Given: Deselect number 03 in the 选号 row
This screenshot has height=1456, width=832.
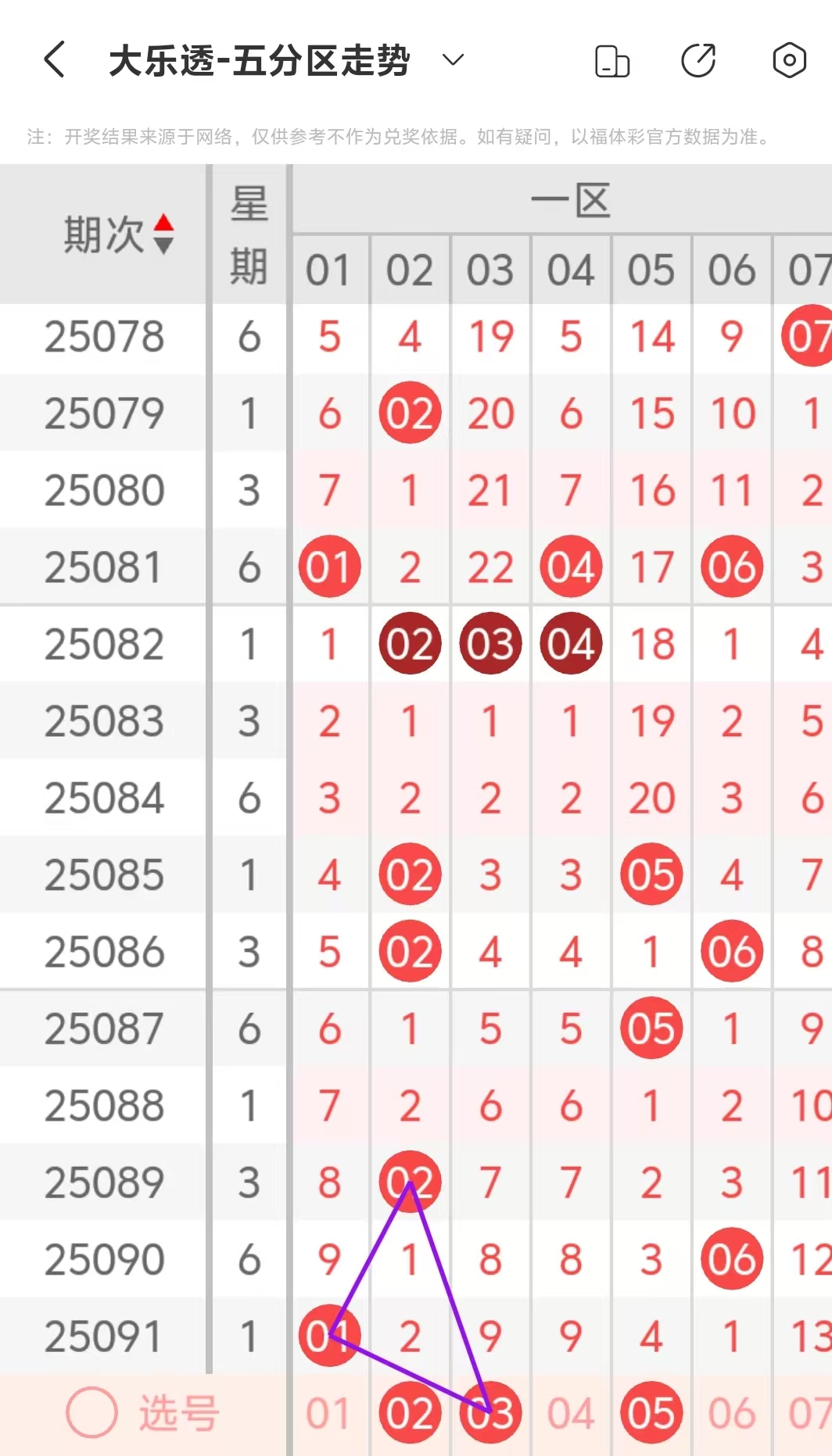Looking at the screenshot, I should (490, 1413).
